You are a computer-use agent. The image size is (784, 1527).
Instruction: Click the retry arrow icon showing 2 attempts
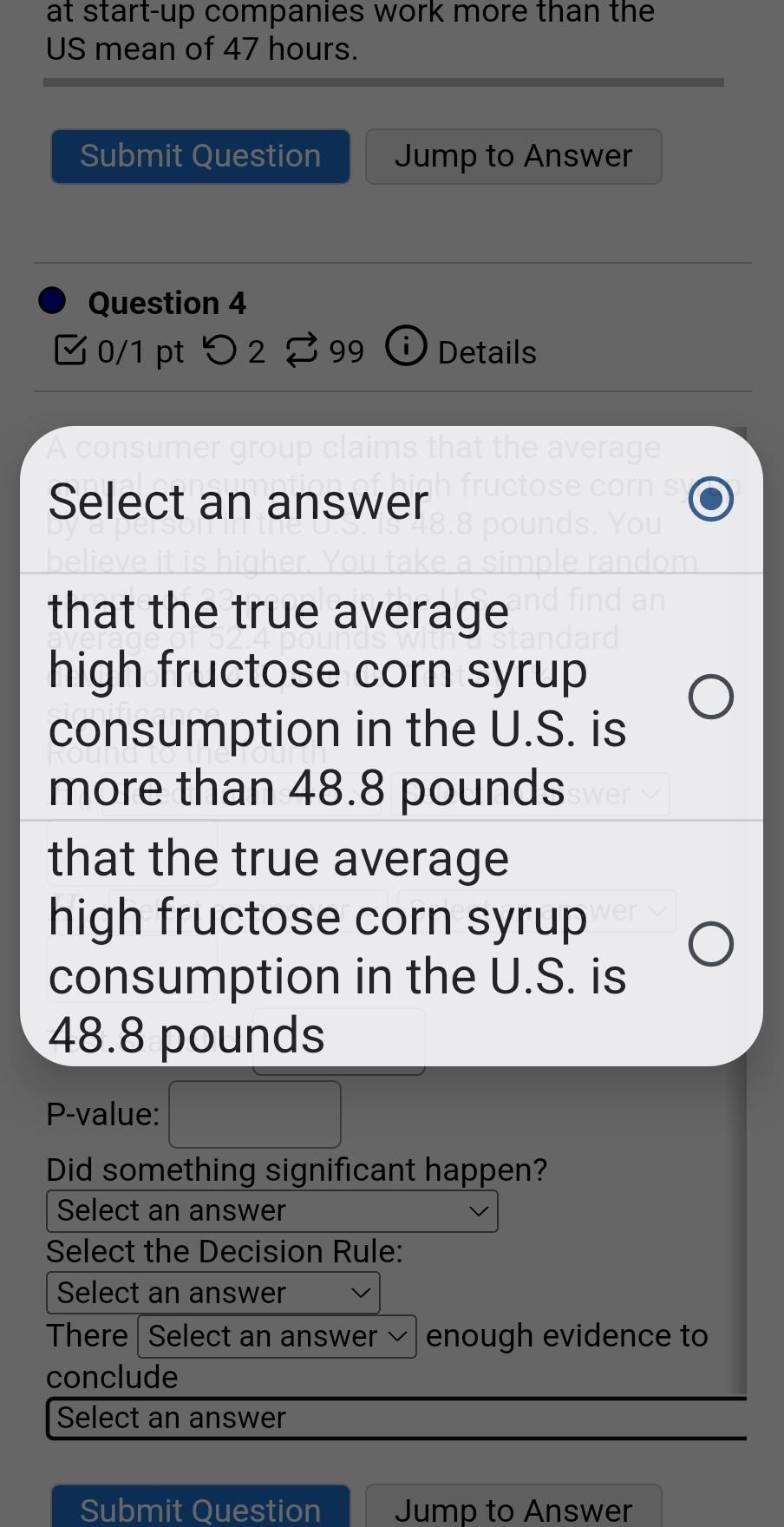(x=224, y=349)
